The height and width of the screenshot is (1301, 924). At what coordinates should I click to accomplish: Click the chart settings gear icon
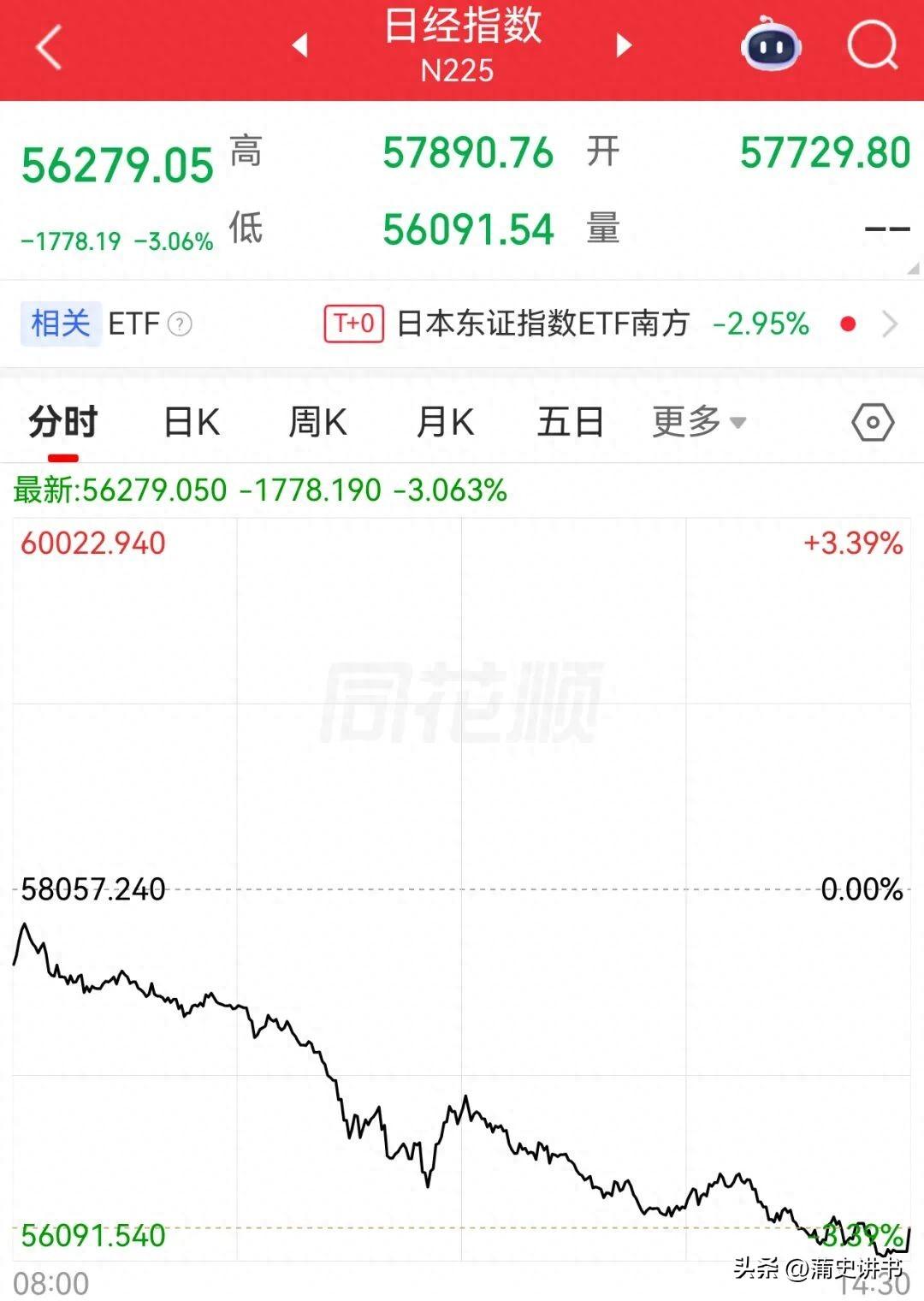(872, 421)
